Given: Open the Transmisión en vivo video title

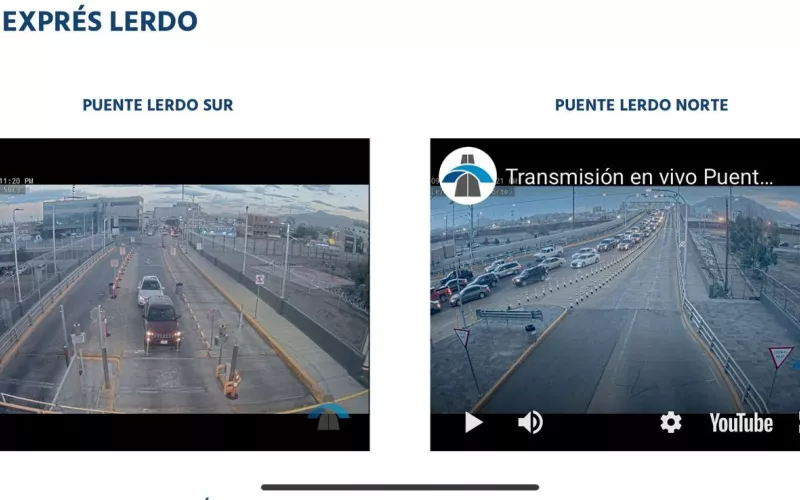Looking at the screenshot, I should (x=639, y=177).
